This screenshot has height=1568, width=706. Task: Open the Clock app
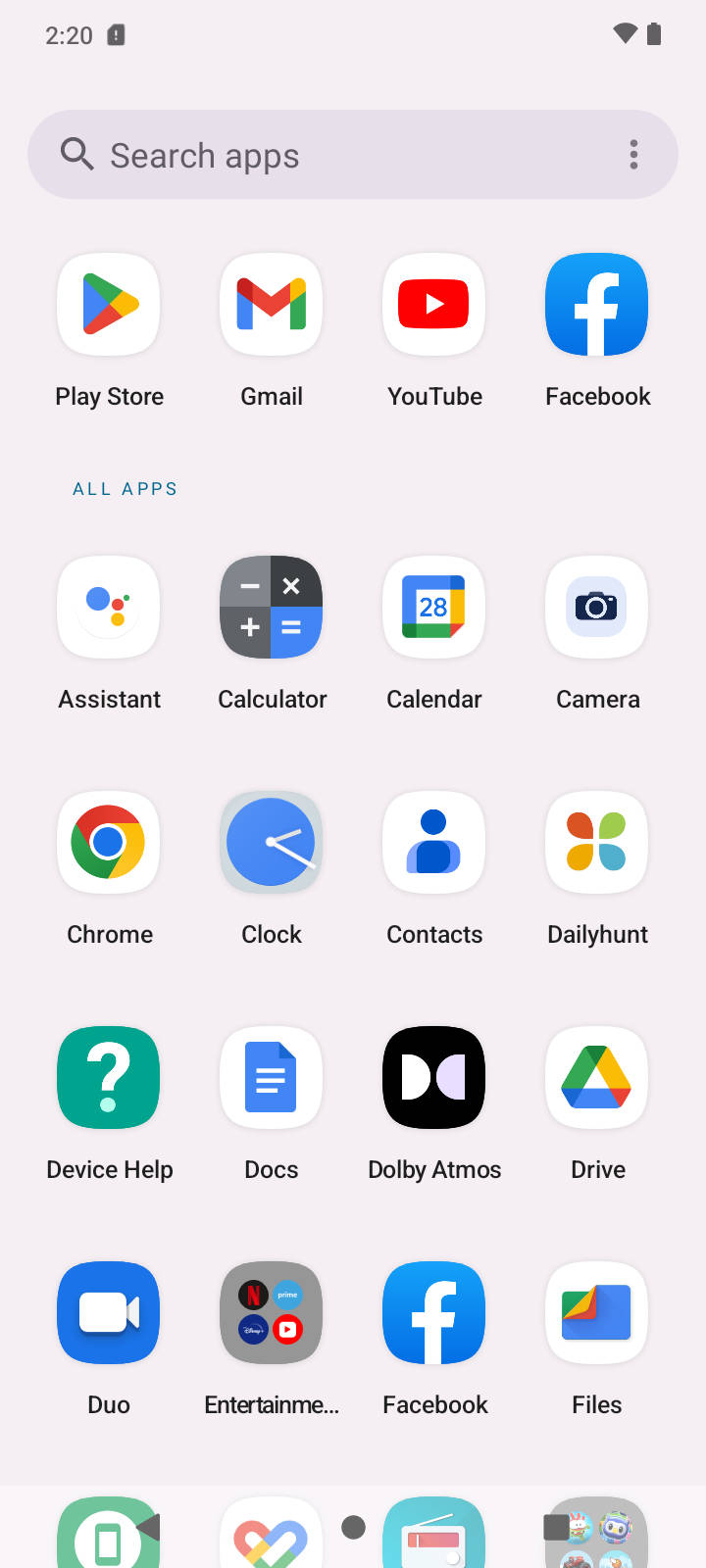272,843
